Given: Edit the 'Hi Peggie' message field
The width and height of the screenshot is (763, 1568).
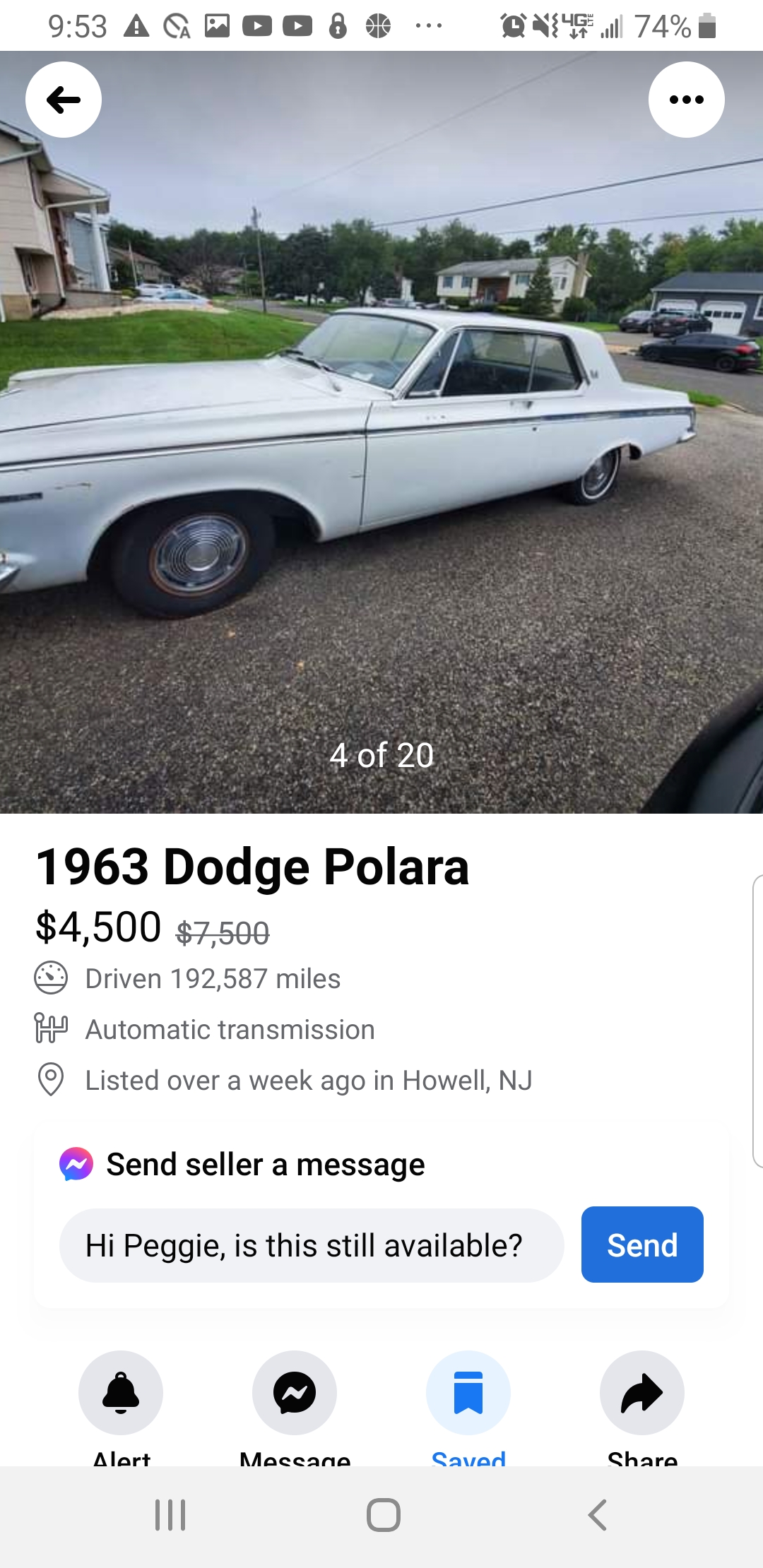Looking at the screenshot, I should [x=311, y=1245].
